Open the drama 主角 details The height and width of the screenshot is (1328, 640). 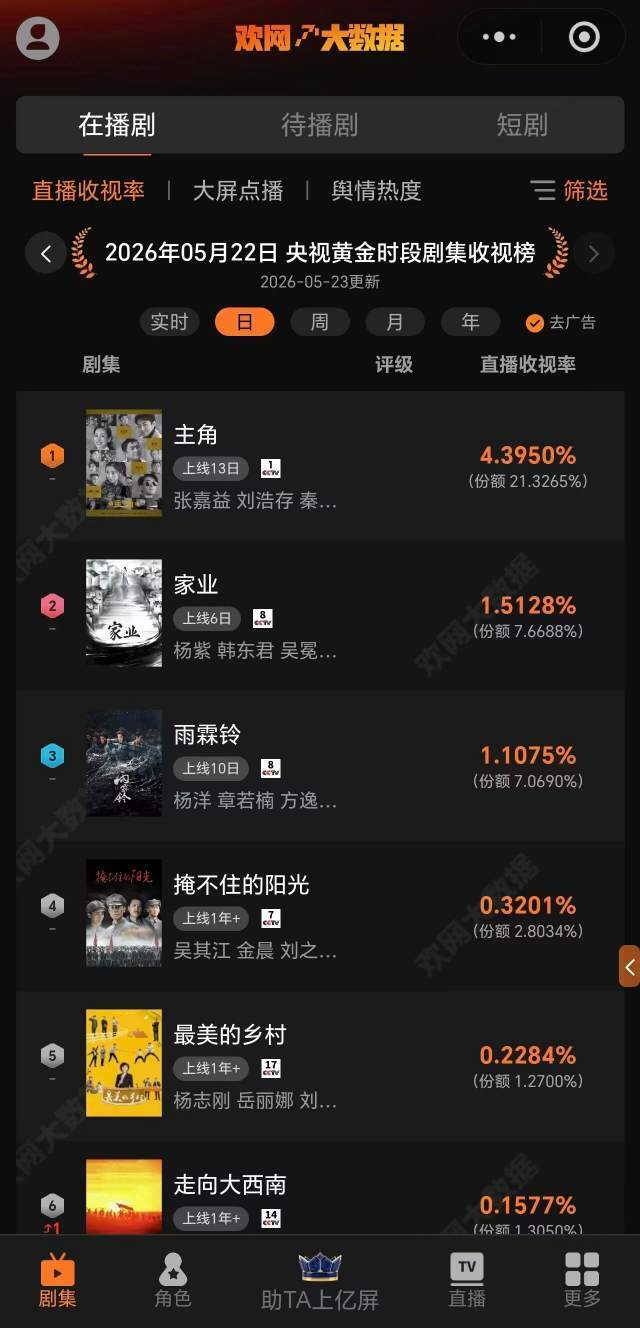pos(320,466)
